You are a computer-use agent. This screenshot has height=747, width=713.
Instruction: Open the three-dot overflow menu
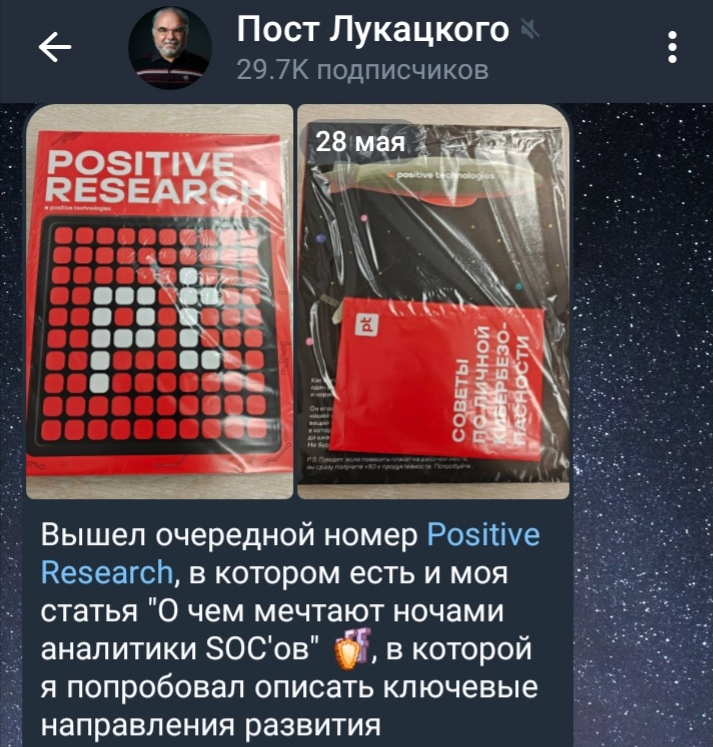673,48
